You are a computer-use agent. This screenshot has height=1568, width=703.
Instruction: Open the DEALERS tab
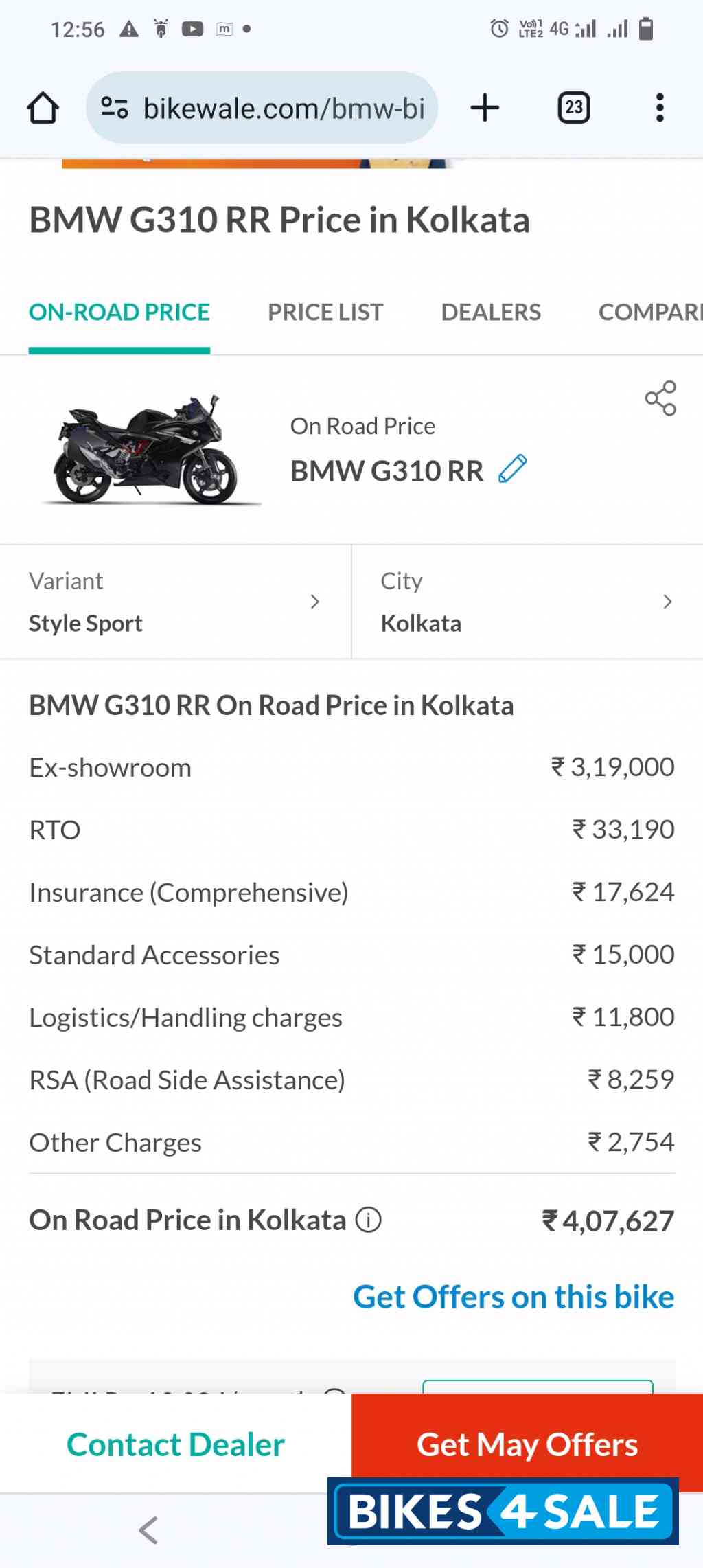coord(491,312)
